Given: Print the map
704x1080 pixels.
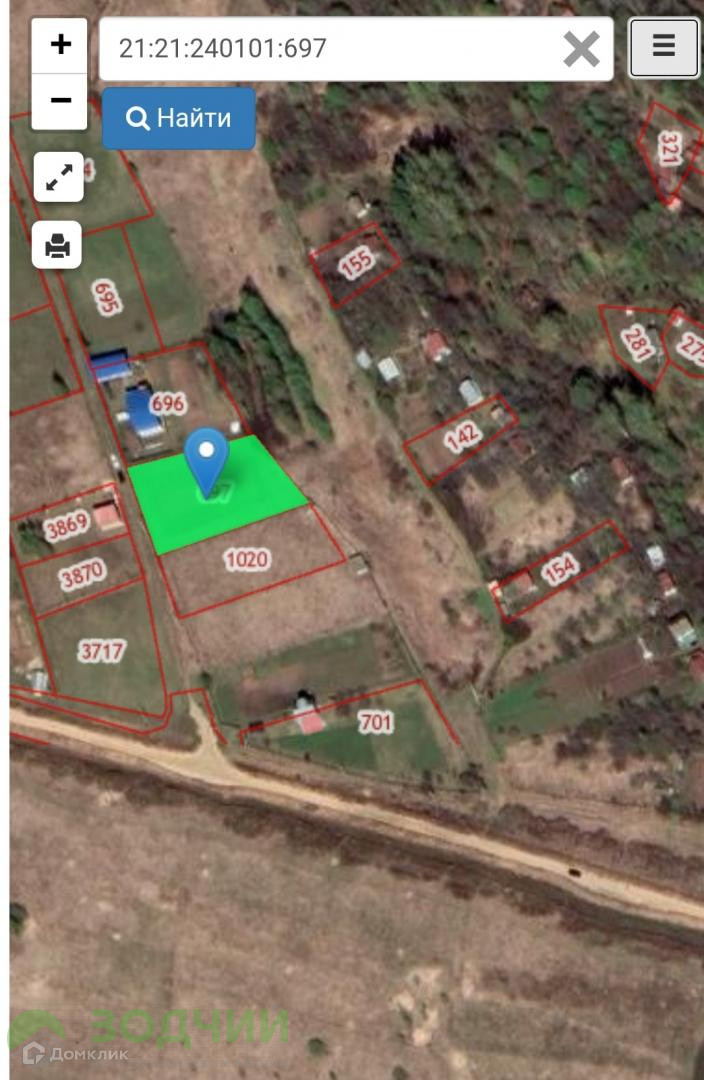Looking at the screenshot, I should tap(57, 245).
